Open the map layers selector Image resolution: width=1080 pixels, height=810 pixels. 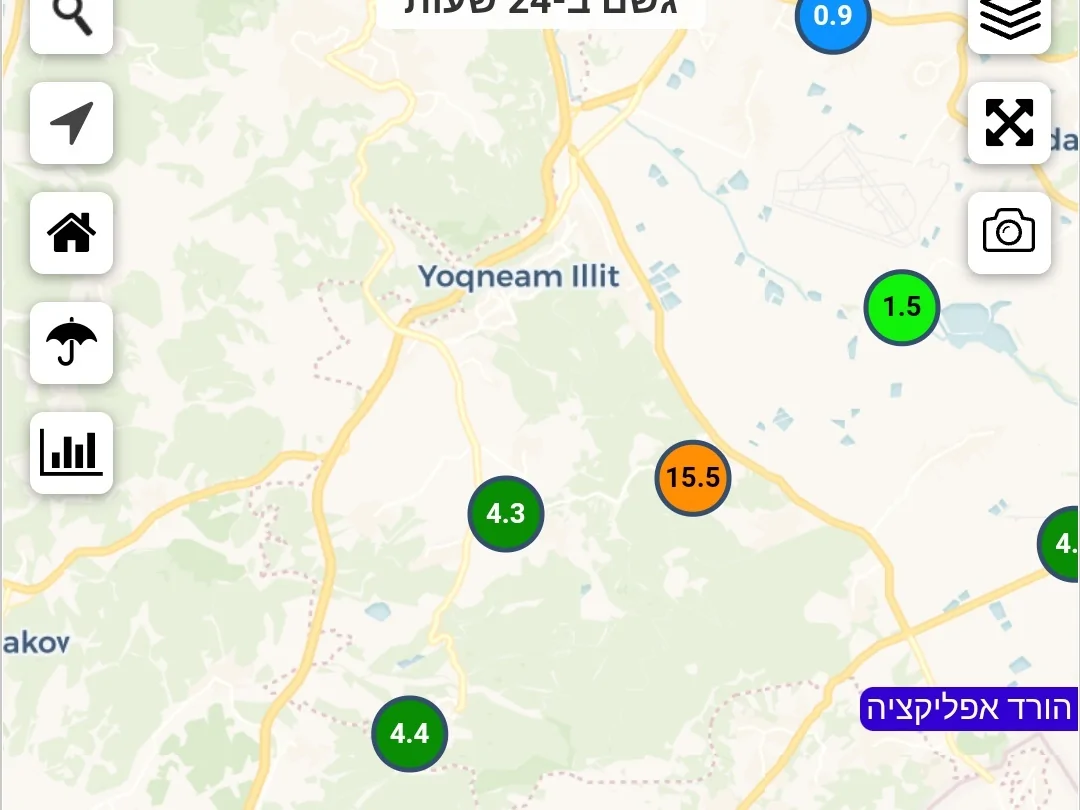click(1009, 18)
